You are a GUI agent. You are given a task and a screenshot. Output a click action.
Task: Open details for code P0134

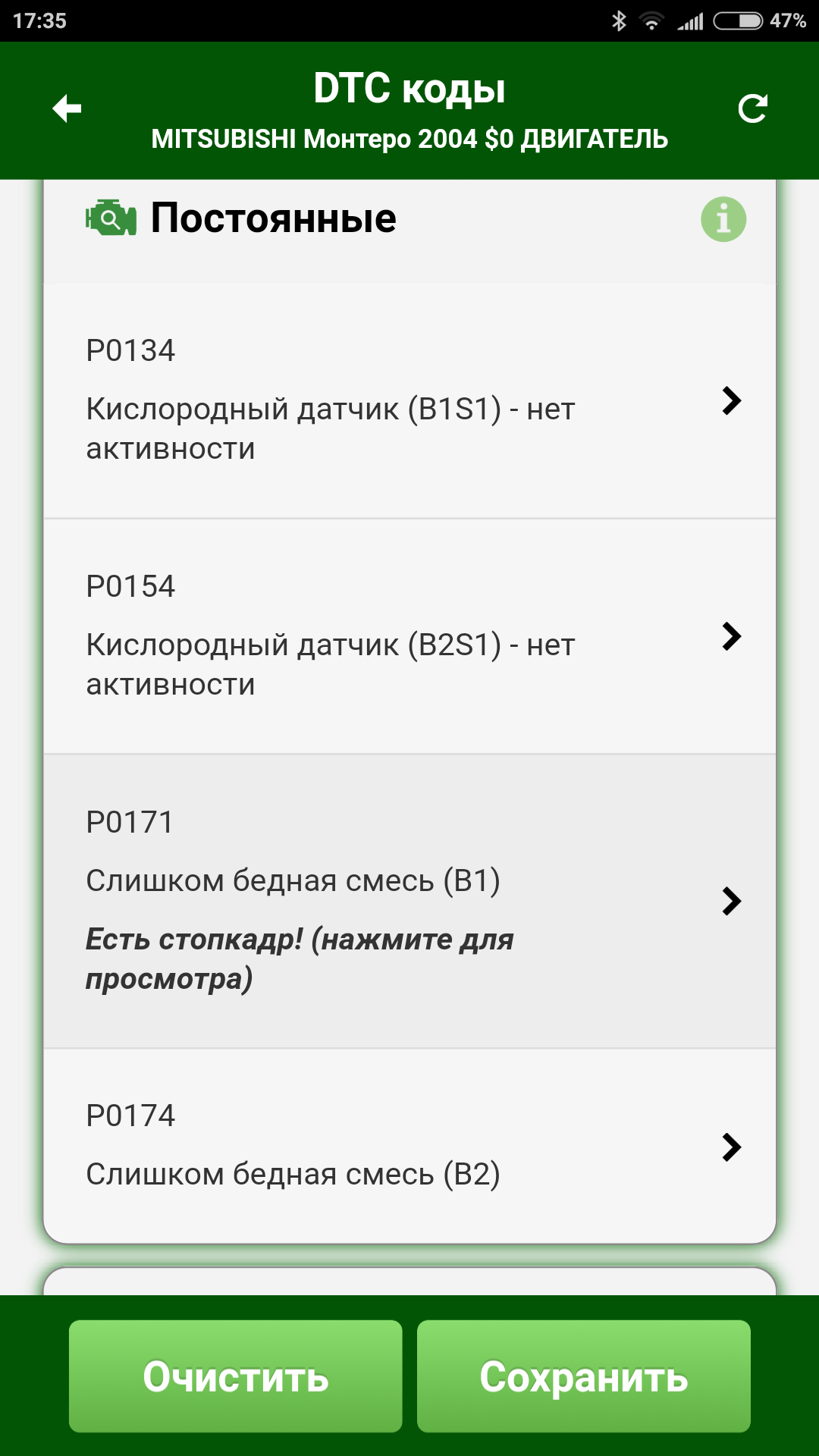point(409,400)
